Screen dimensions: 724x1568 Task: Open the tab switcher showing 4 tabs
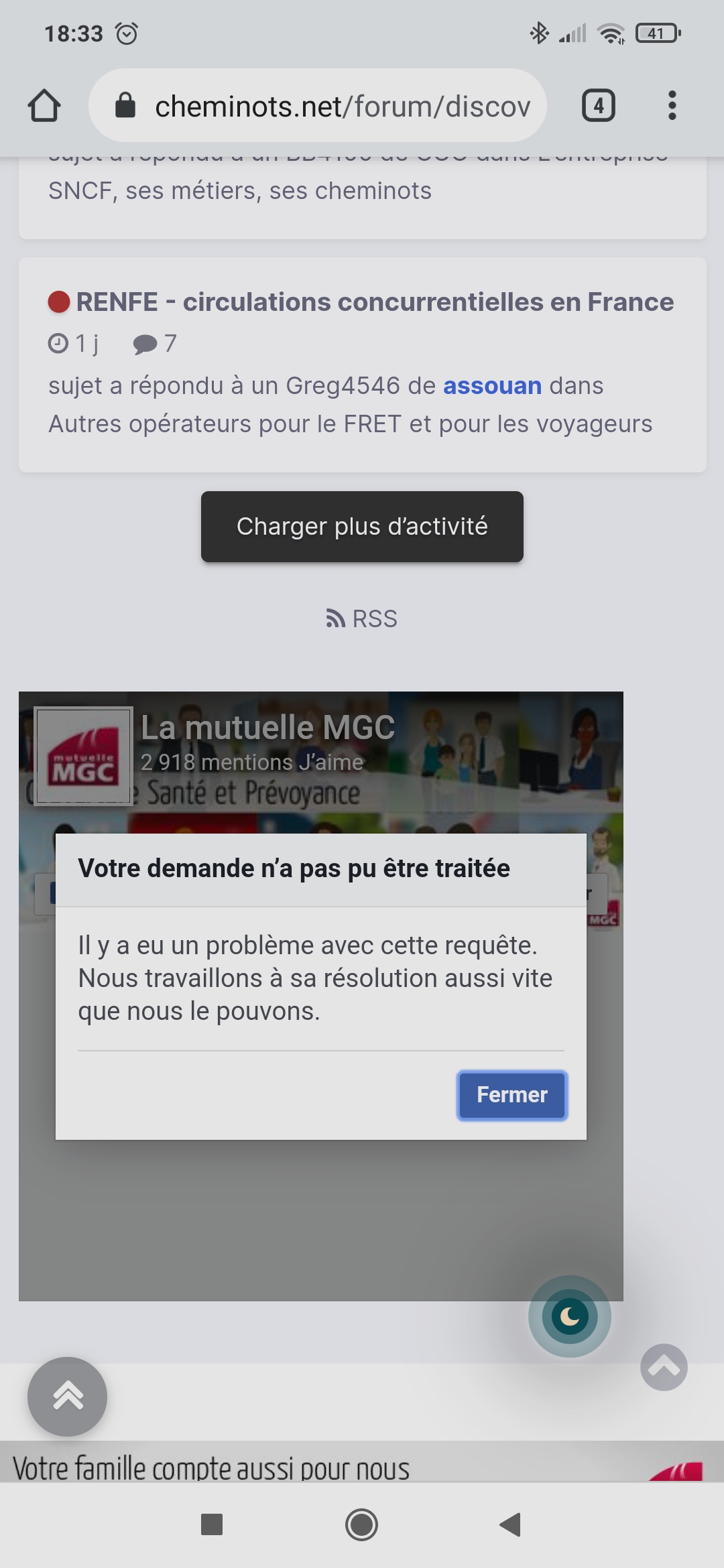click(x=598, y=106)
